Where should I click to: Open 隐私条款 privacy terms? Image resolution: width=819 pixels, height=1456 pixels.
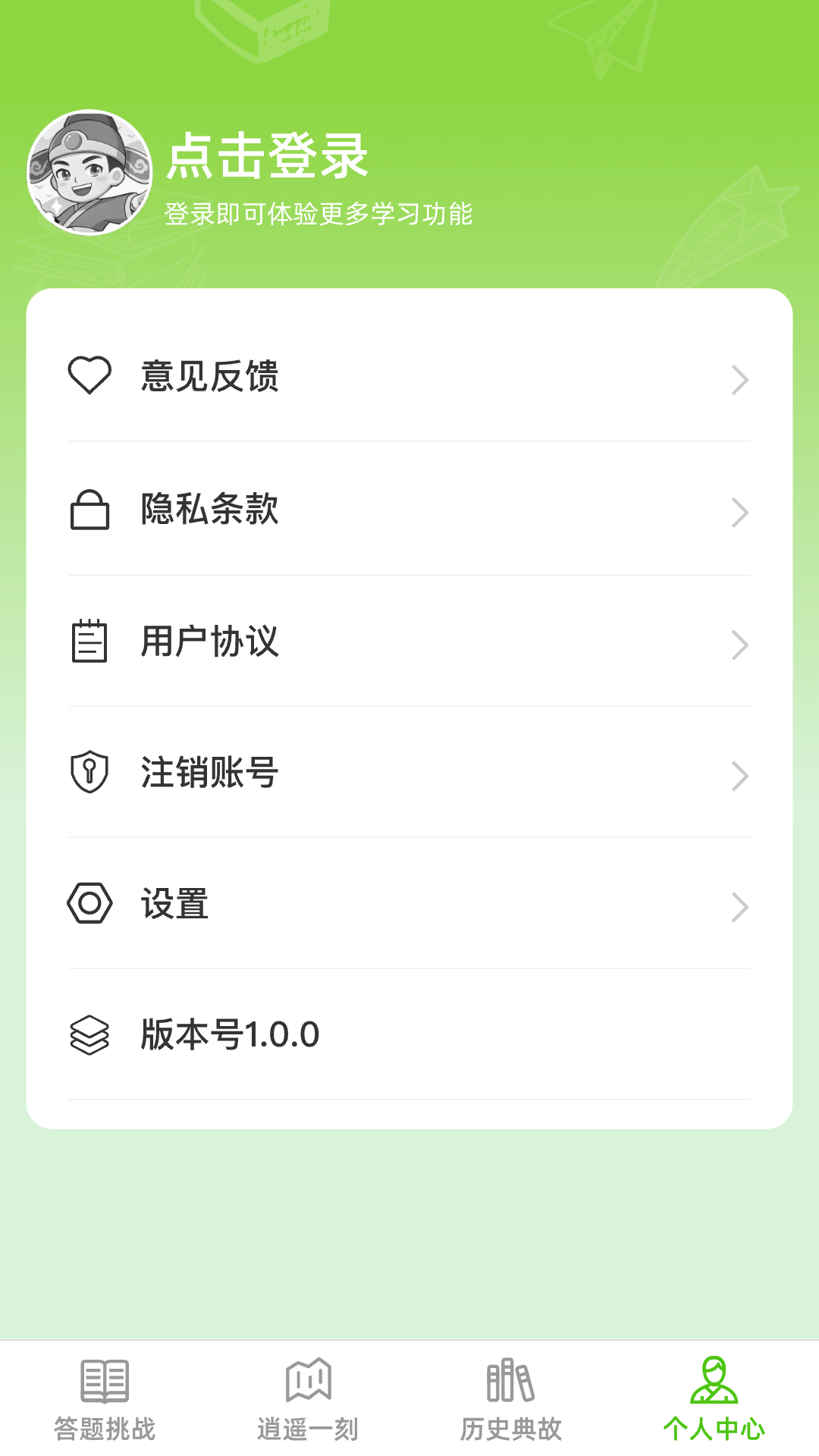(409, 509)
